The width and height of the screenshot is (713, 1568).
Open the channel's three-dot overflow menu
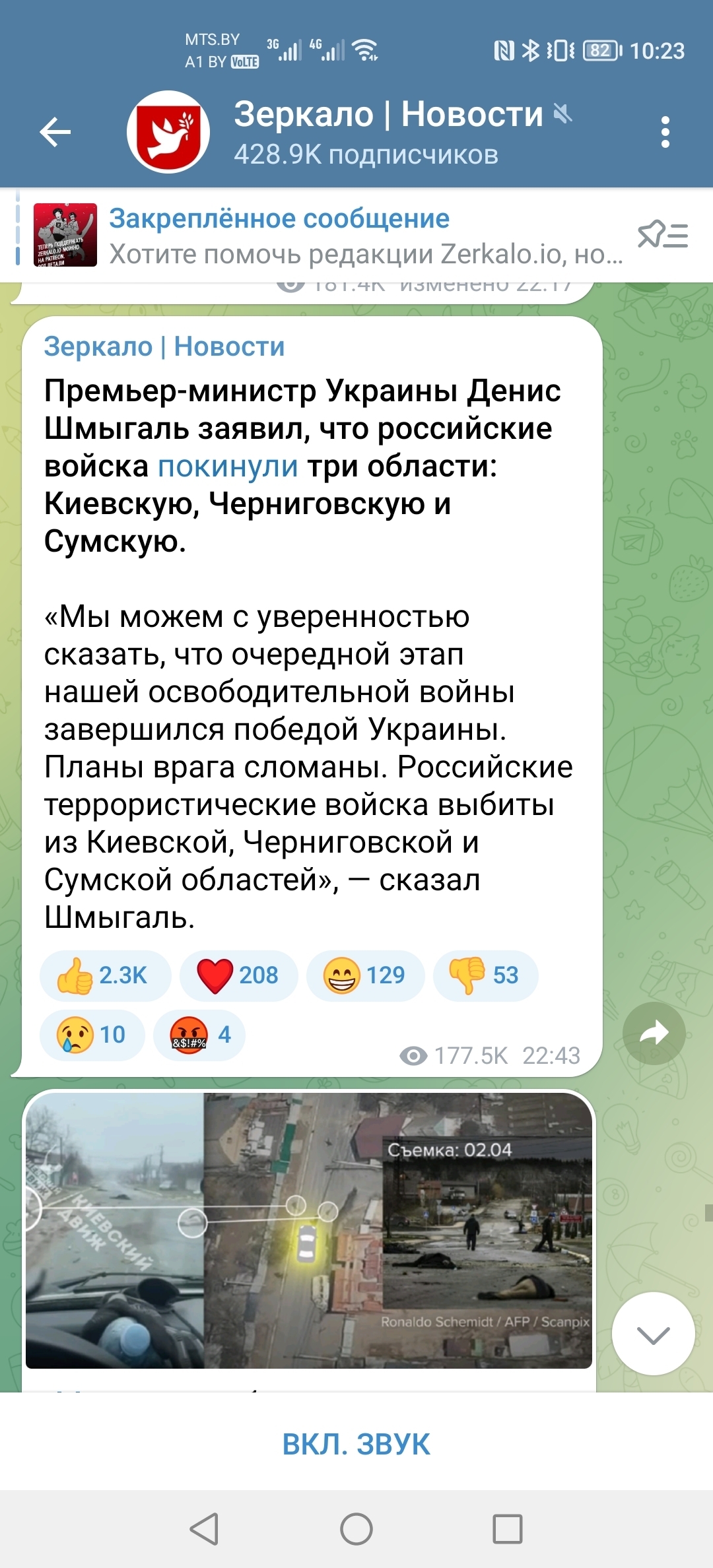point(665,133)
